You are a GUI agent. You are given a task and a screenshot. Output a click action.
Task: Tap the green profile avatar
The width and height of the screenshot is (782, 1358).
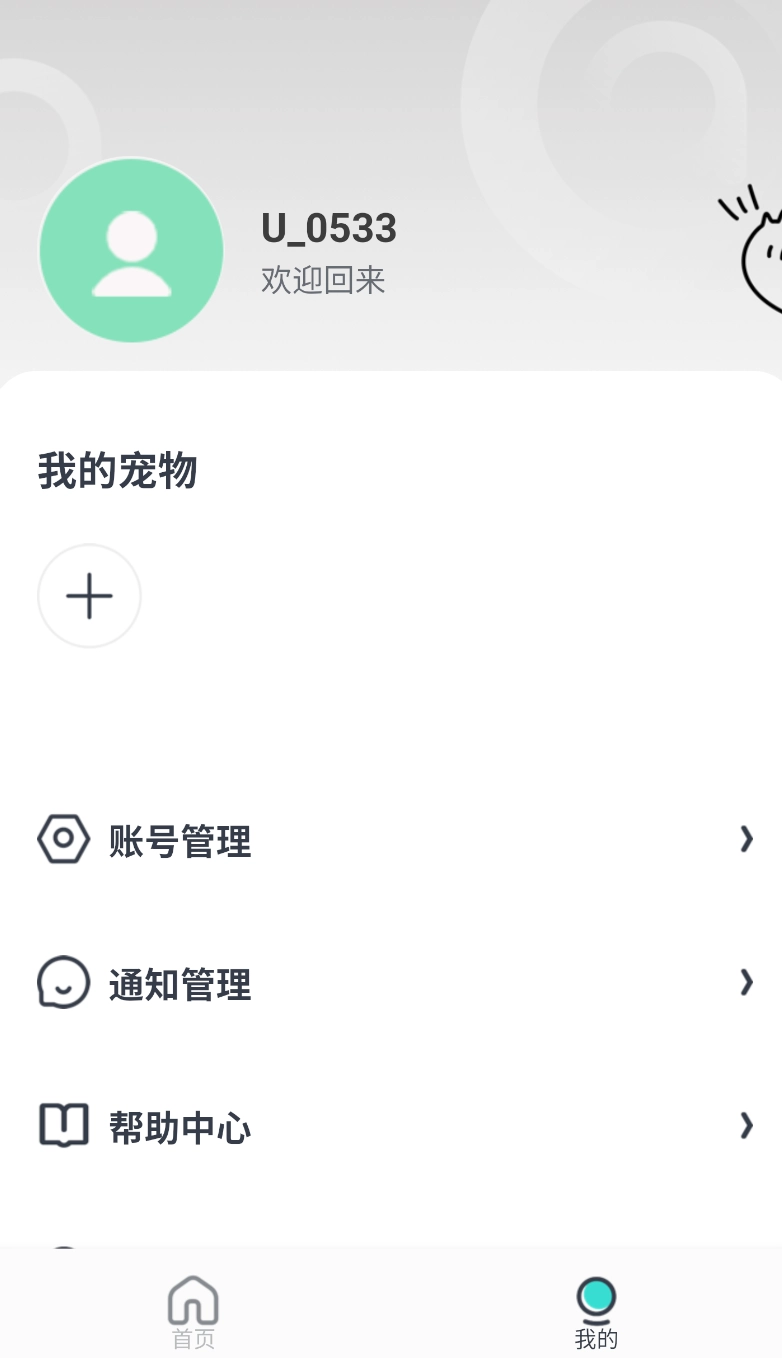131,250
